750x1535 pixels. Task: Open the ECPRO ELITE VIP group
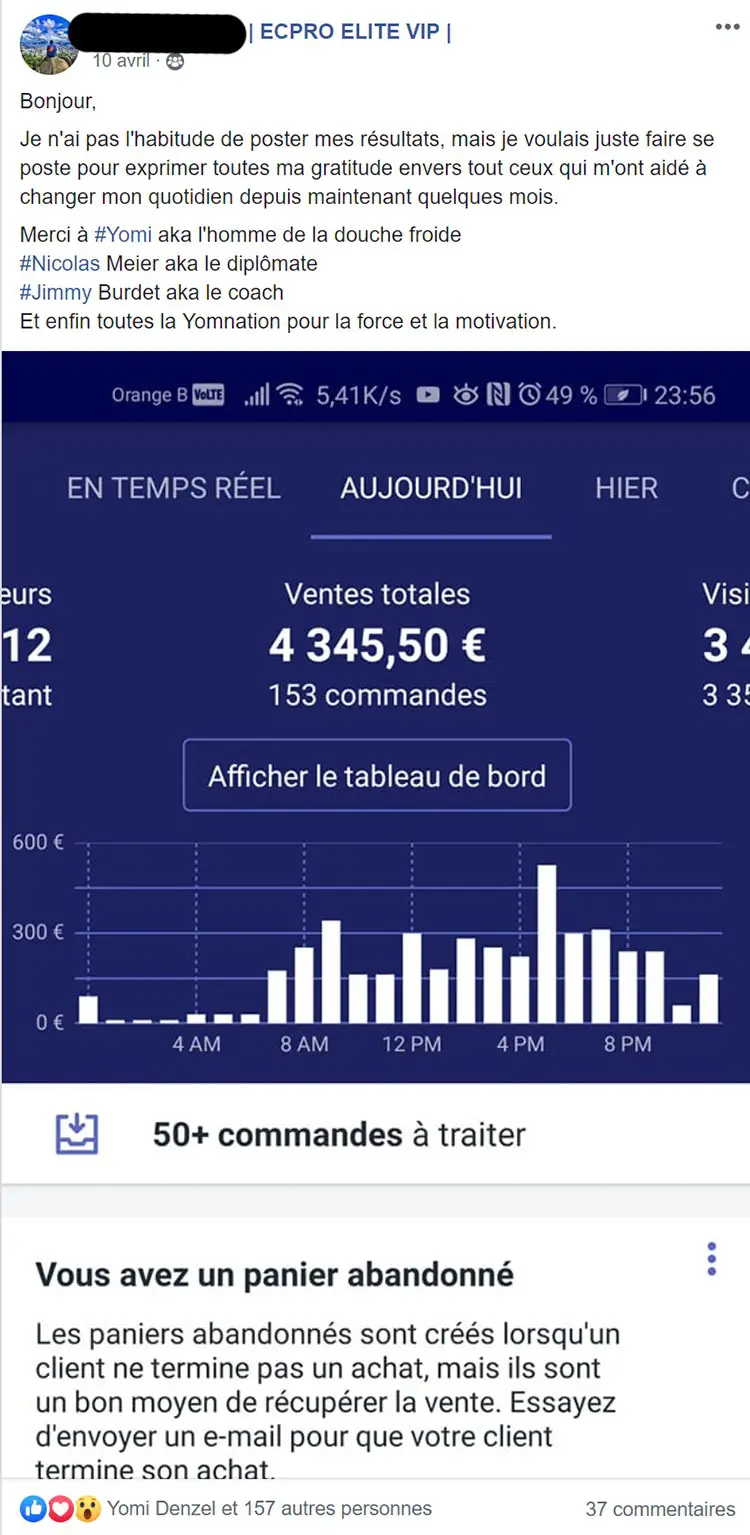[355, 32]
